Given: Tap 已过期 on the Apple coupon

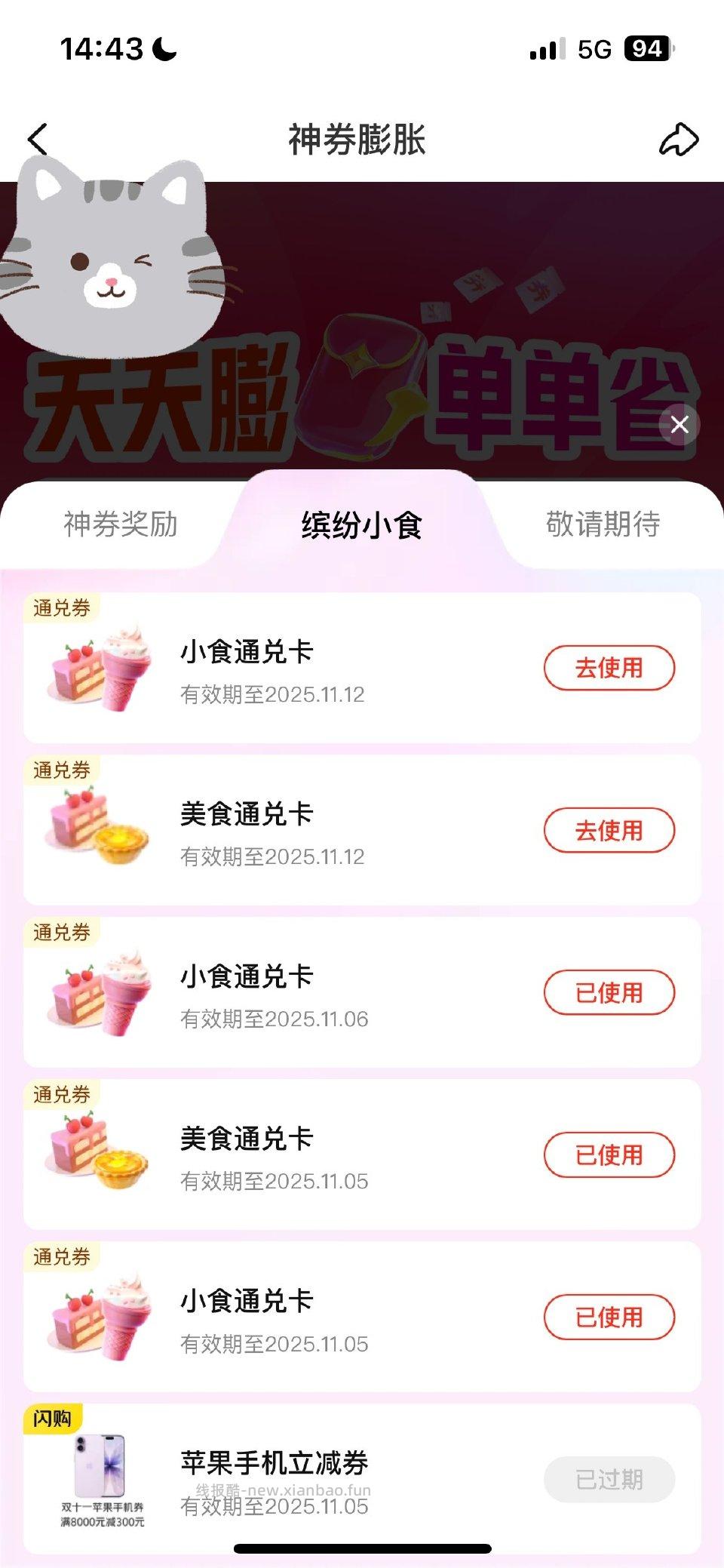Looking at the screenshot, I should 609,1481.
